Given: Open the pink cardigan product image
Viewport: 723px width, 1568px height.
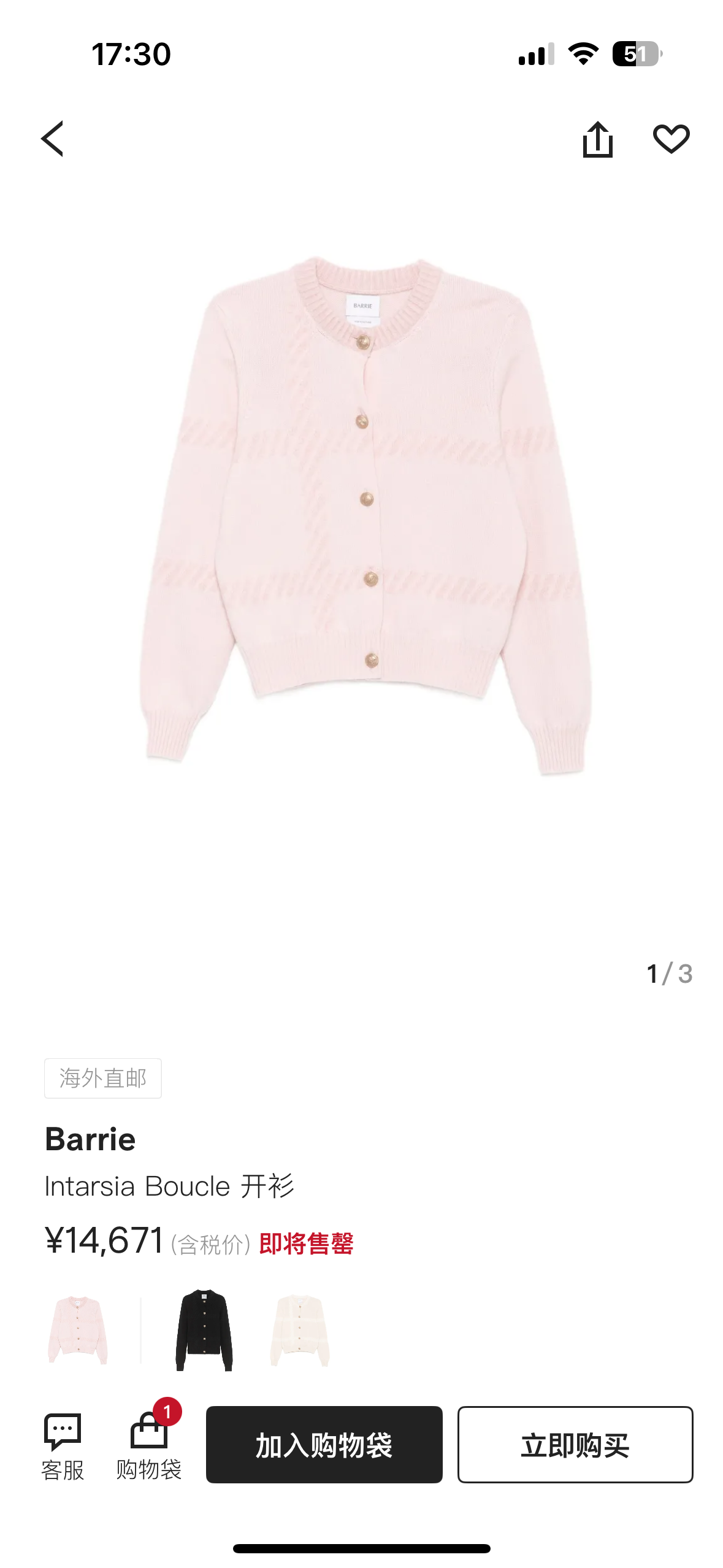Looking at the screenshot, I should click(x=365, y=515).
